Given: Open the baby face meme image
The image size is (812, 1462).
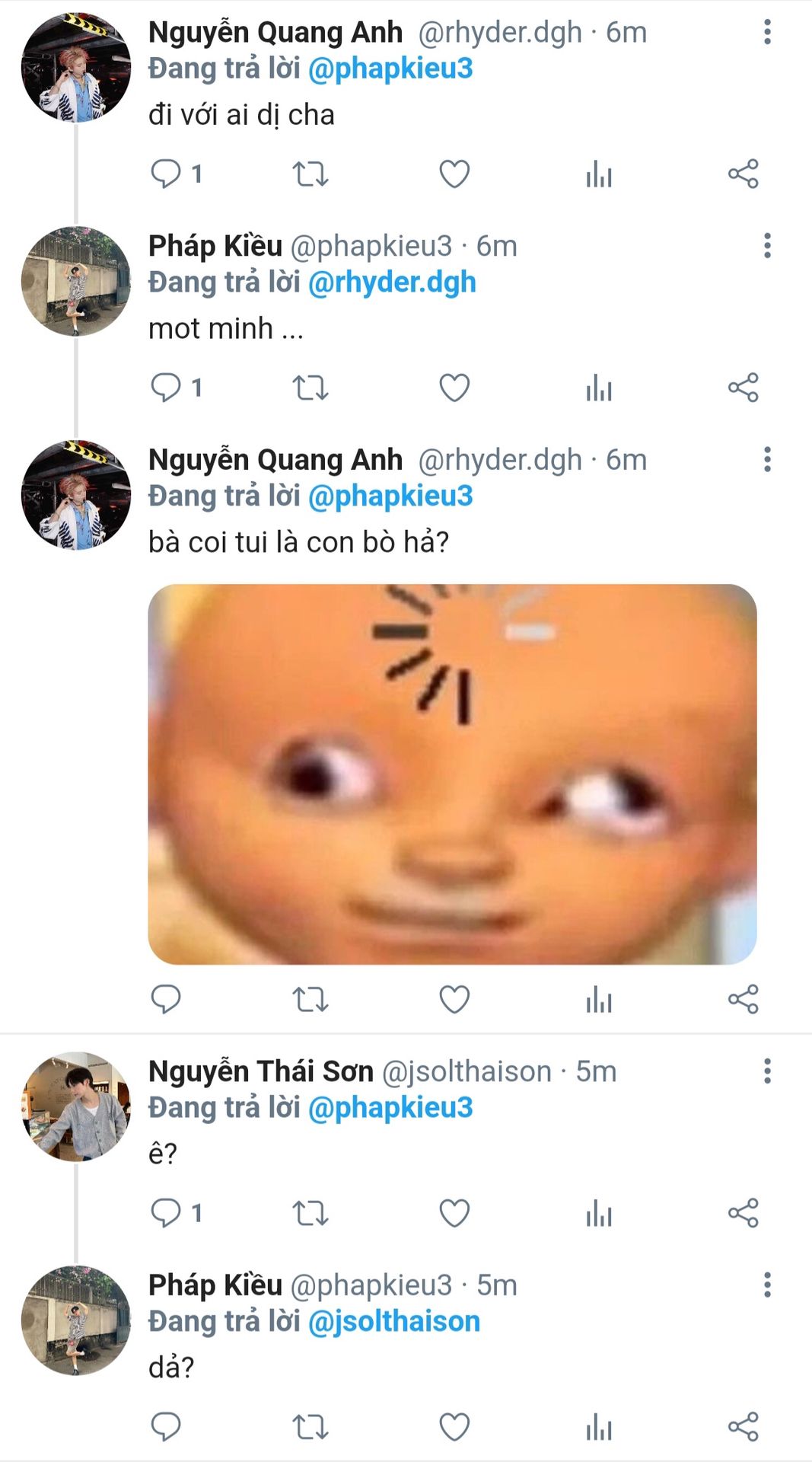Looking at the screenshot, I should click(x=452, y=774).
